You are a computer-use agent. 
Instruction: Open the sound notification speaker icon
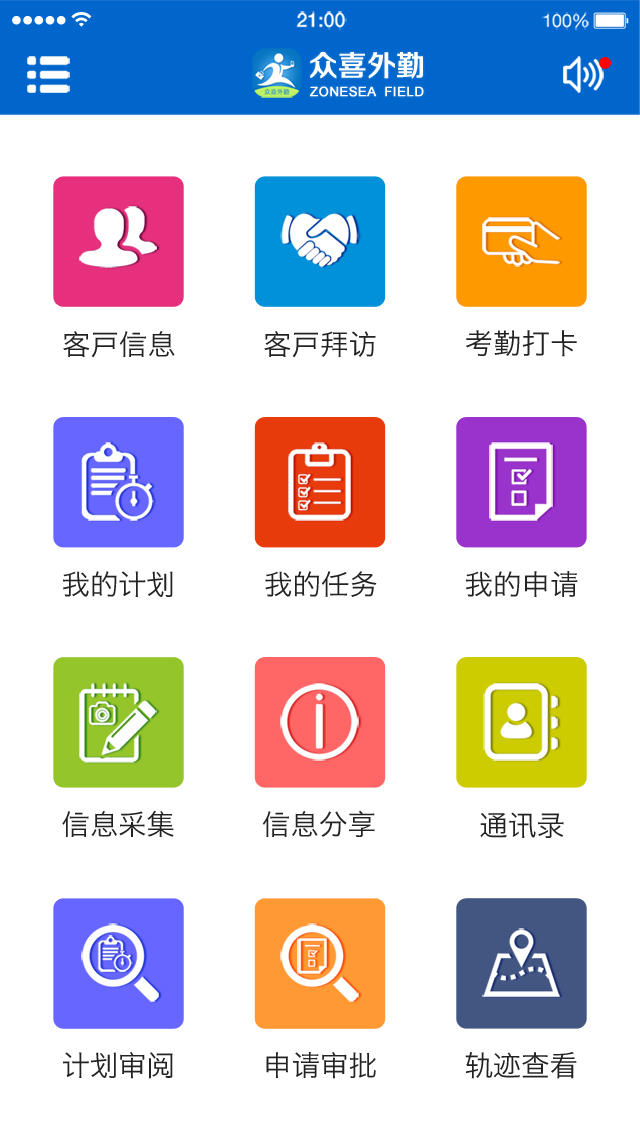pyautogui.click(x=584, y=74)
